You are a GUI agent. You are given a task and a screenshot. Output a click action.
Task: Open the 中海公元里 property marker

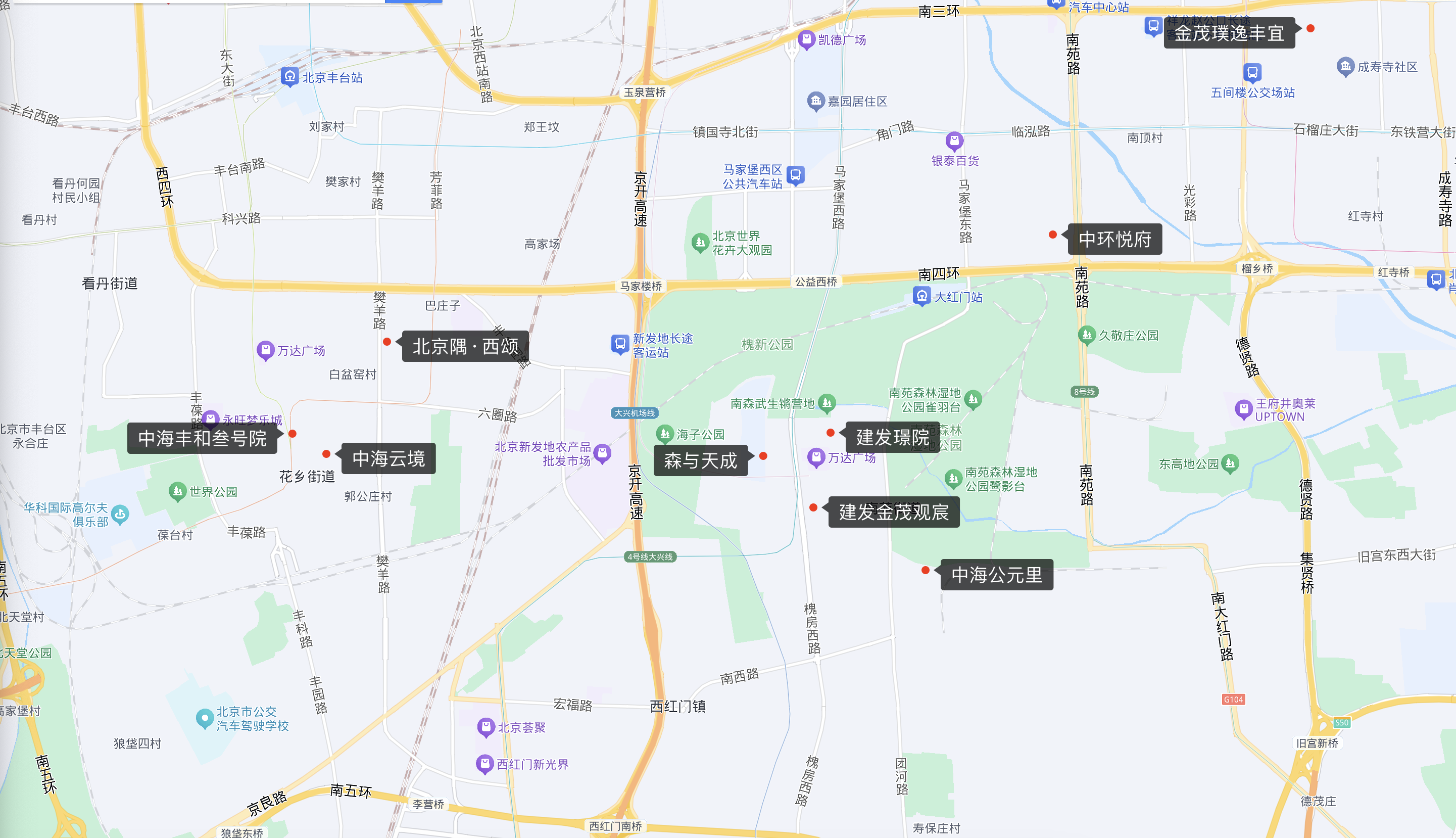[996, 574]
